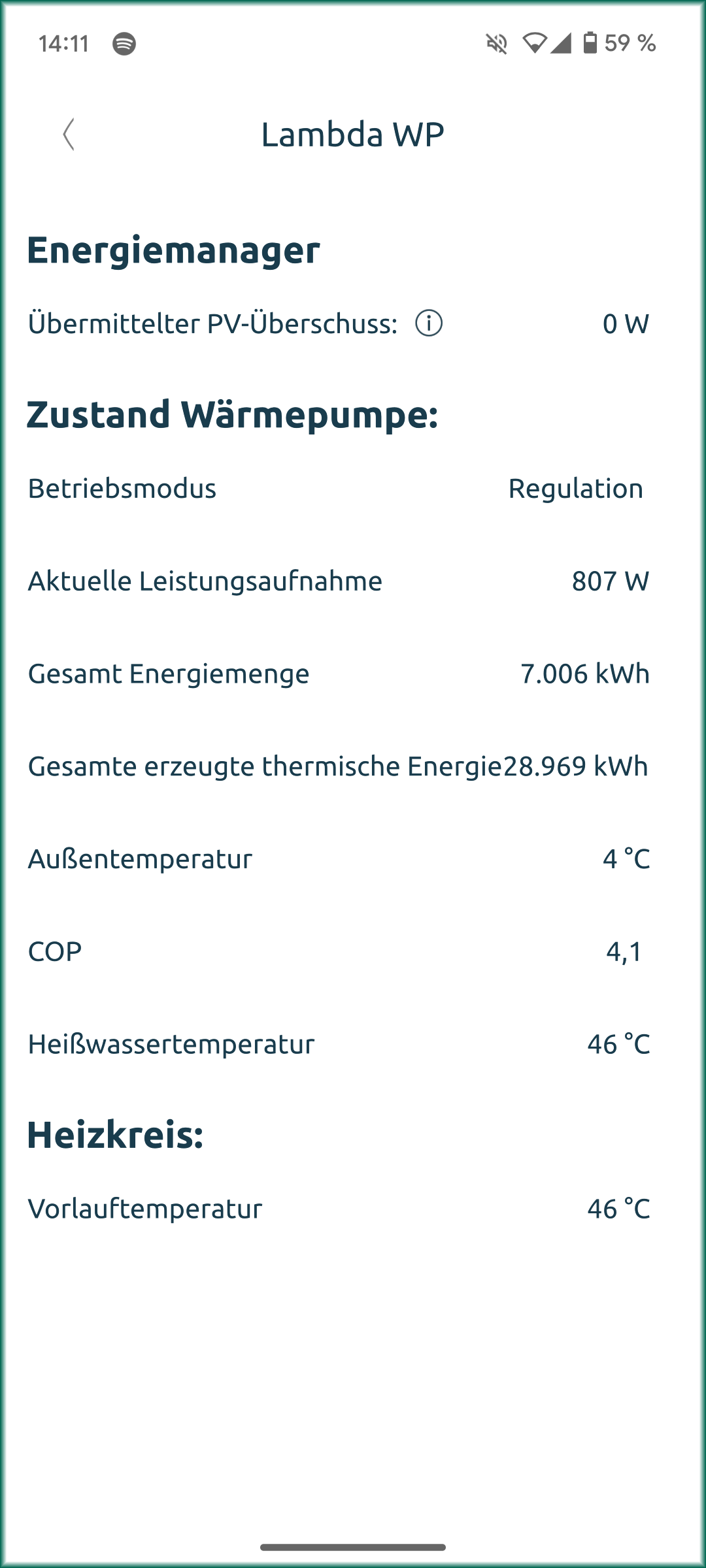Tap the info icon next to PV-Überschuss

(428, 323)
